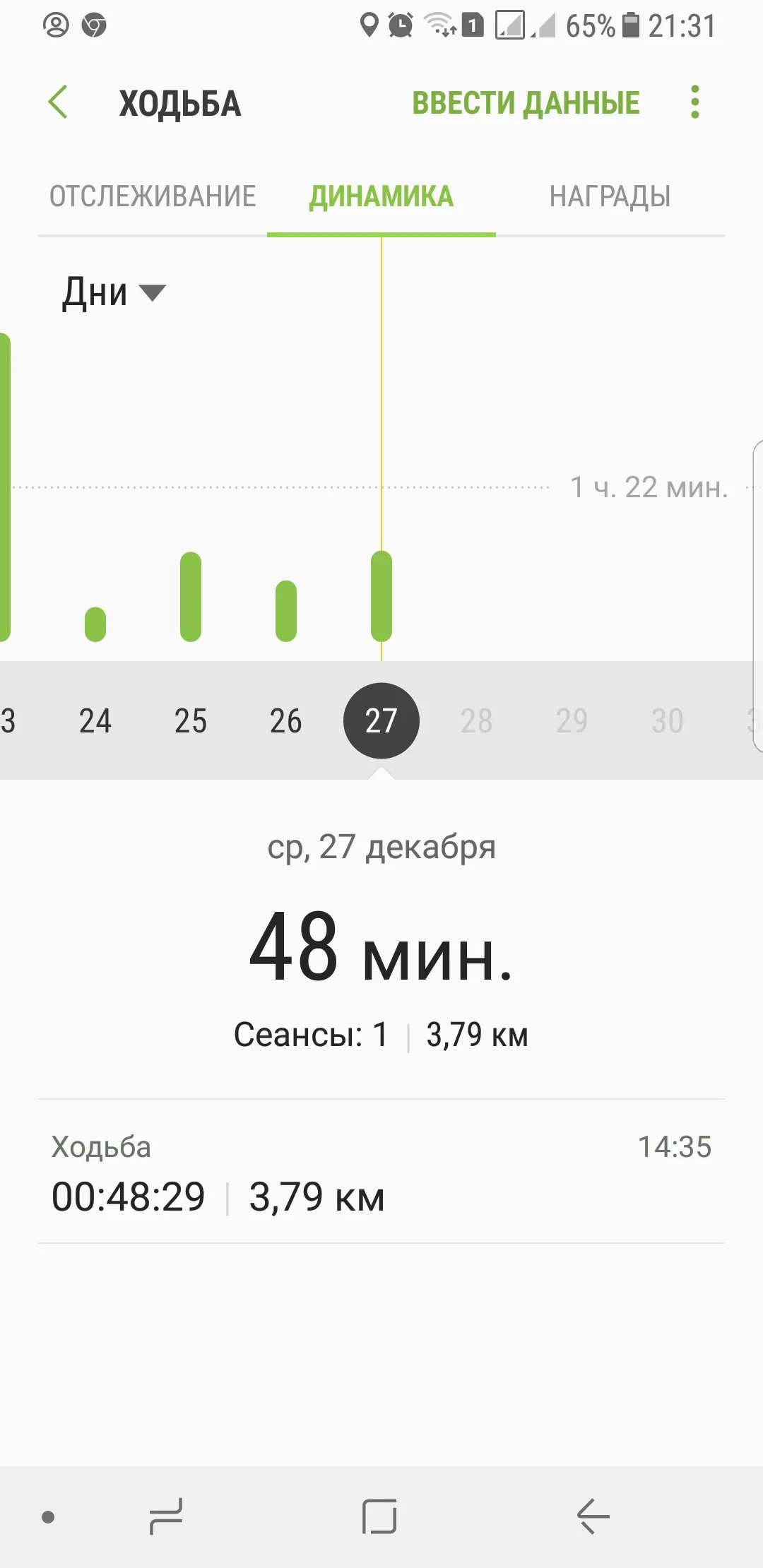Choose day 25 on the date strip
This screenshot has height=1568, width=763.
[191, 721]
